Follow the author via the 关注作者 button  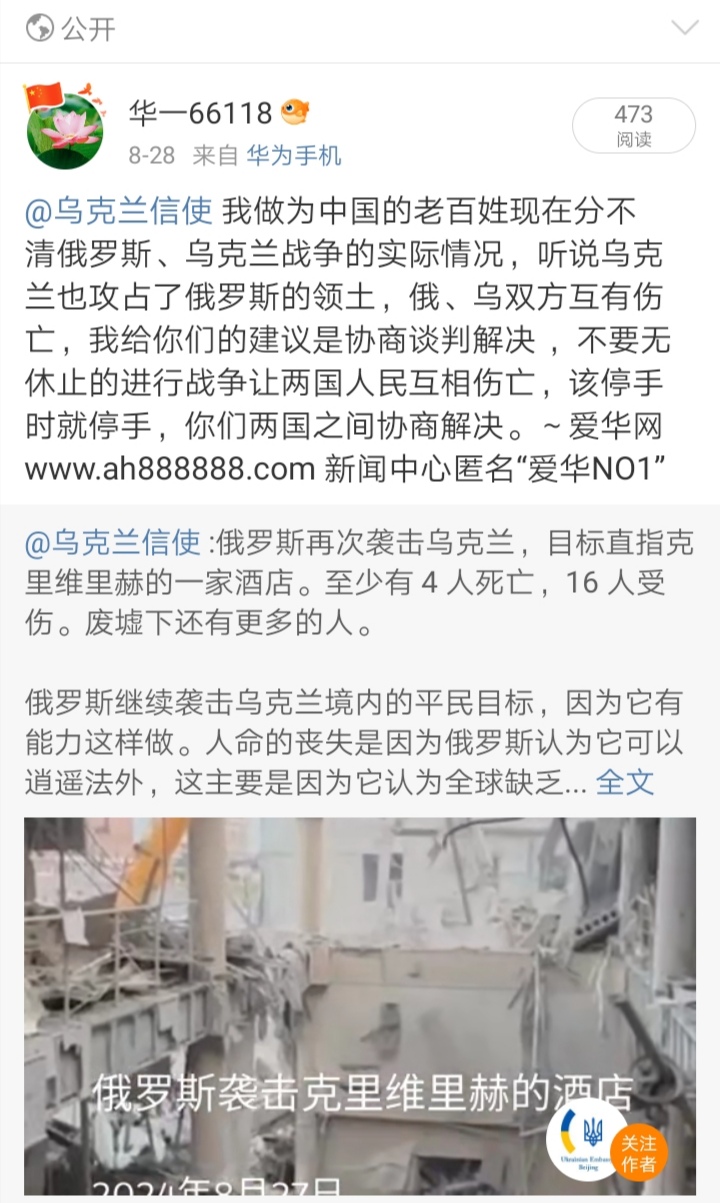tap(638, 1153)
